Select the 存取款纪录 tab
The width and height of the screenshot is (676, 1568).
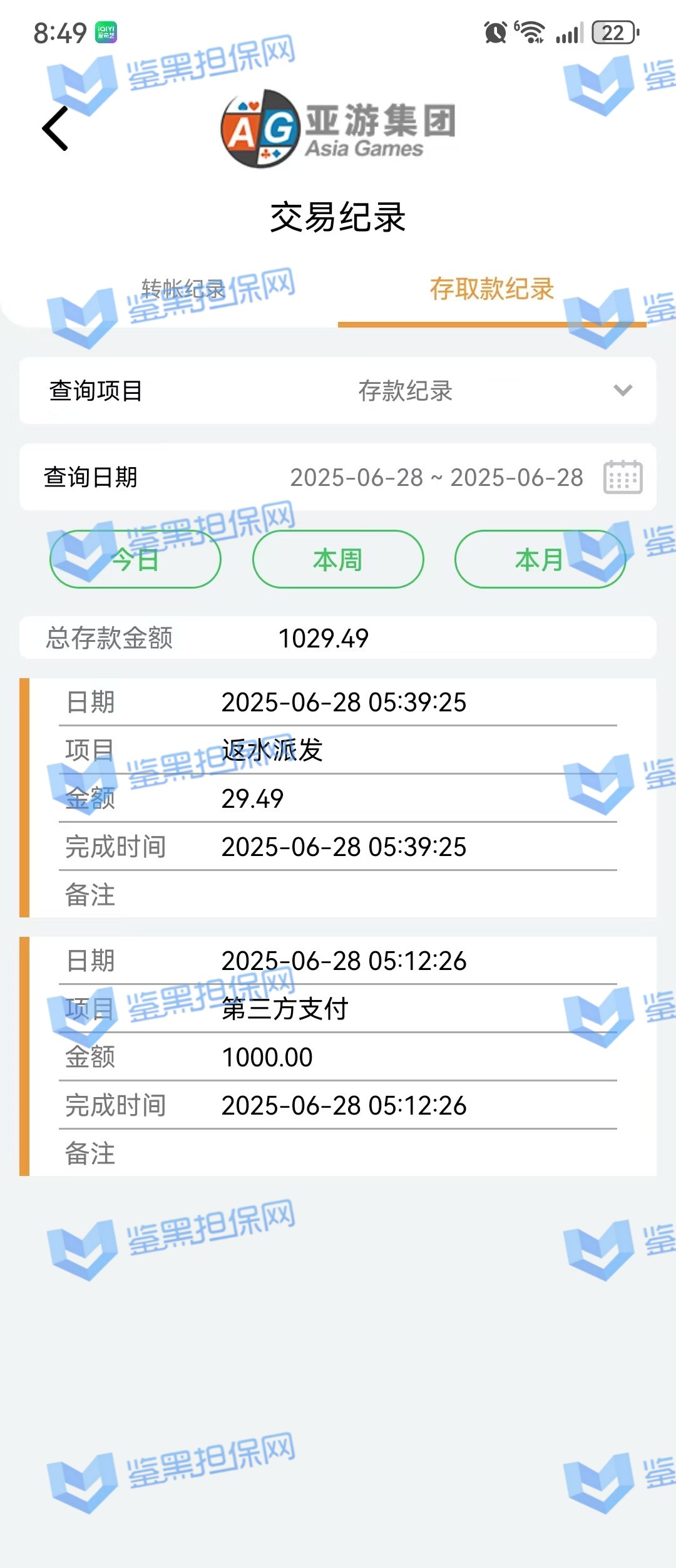(492, 289)
